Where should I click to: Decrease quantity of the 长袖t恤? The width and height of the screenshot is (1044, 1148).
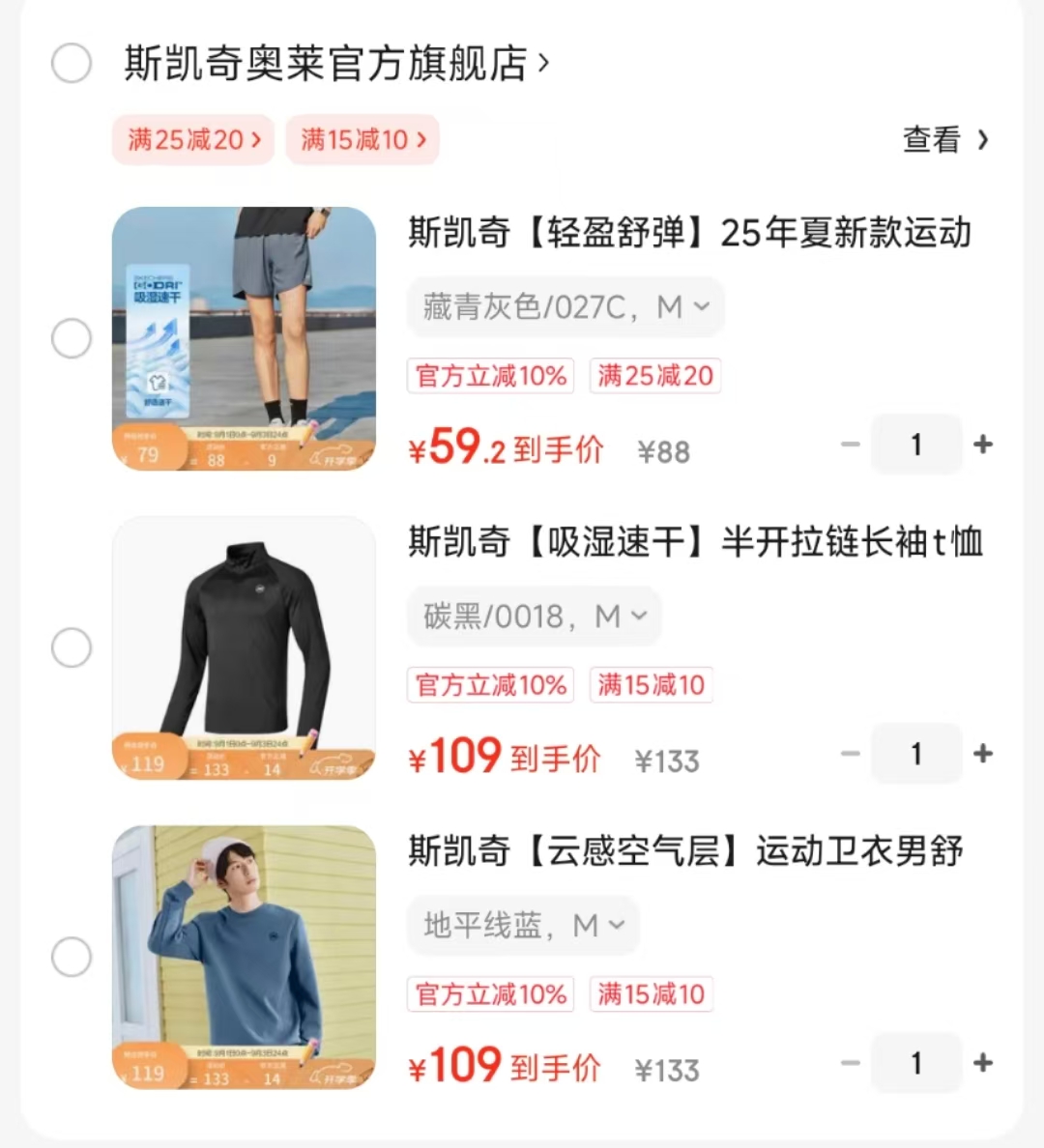[x=850, y=754]
